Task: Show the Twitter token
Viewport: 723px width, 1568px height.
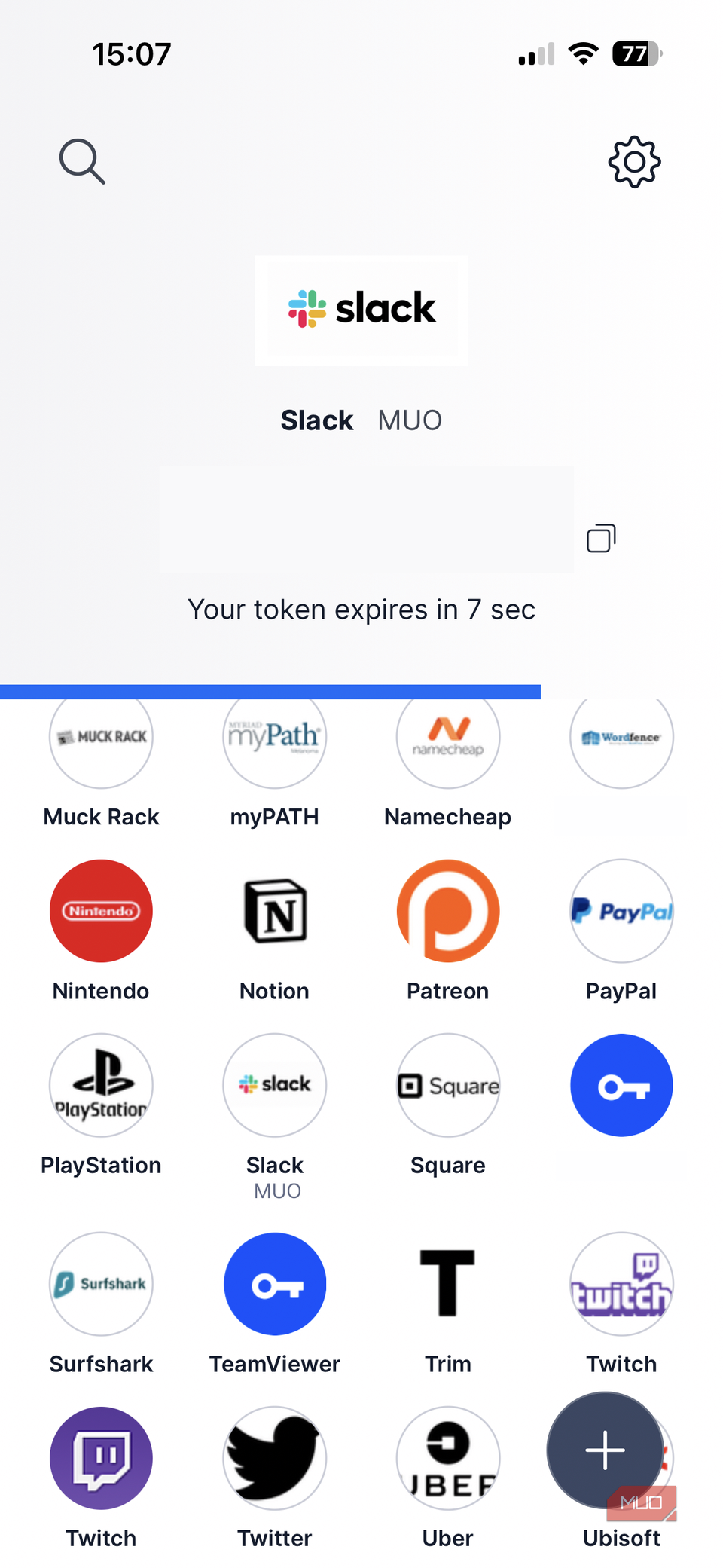Action: (x=274, y=1458)
